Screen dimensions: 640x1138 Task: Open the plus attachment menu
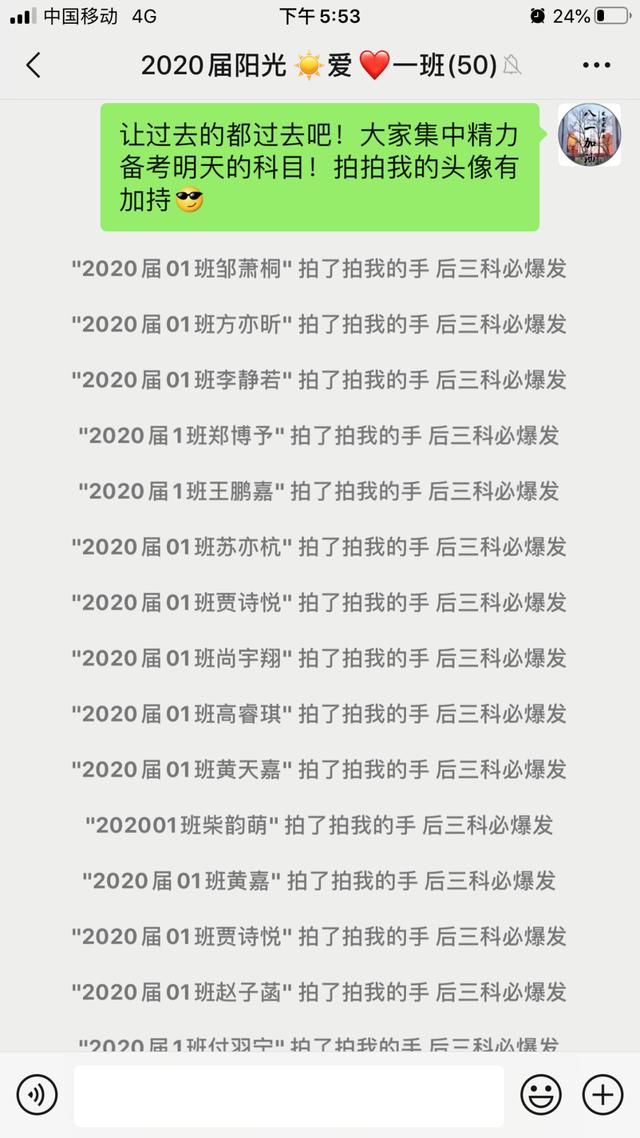tap(602, 1095)
